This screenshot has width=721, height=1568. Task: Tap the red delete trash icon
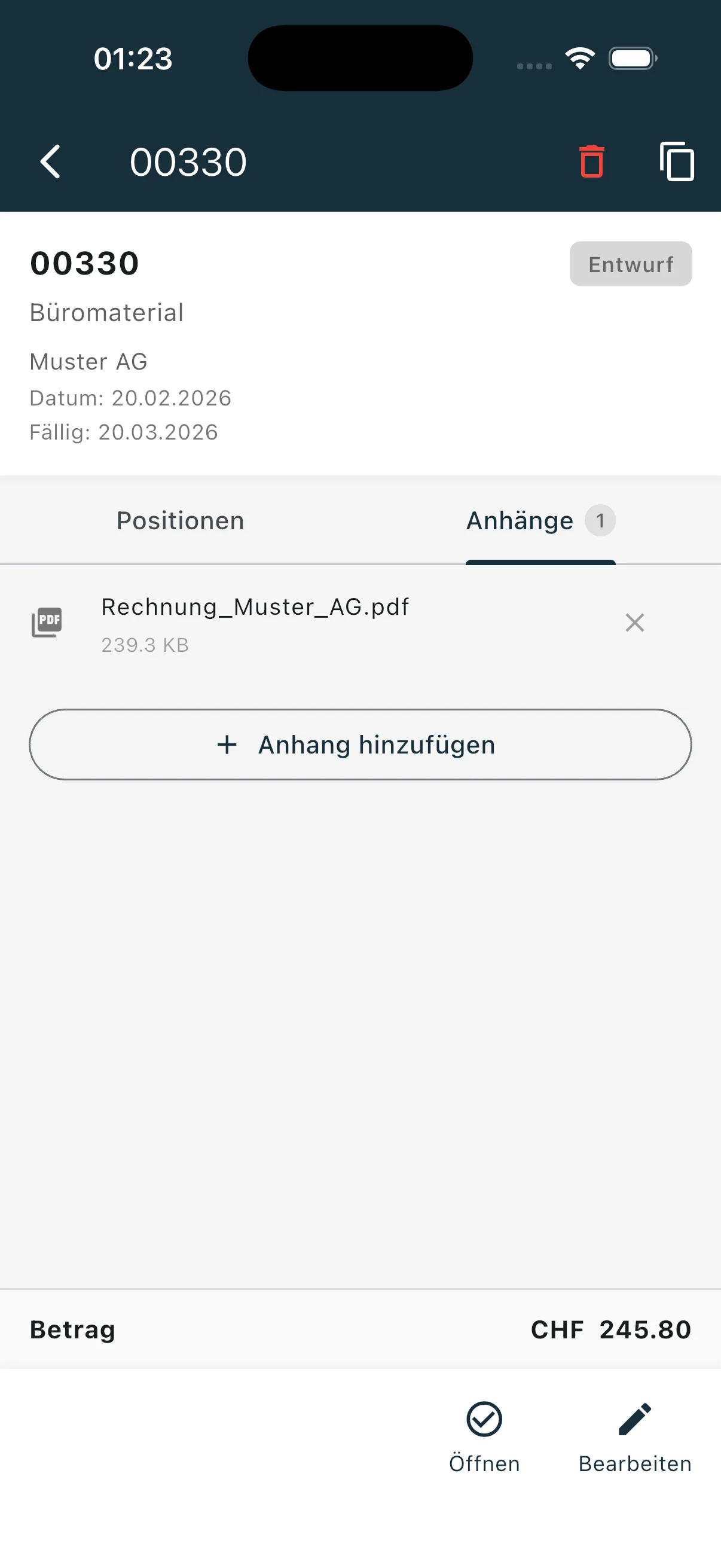[589, 161]
